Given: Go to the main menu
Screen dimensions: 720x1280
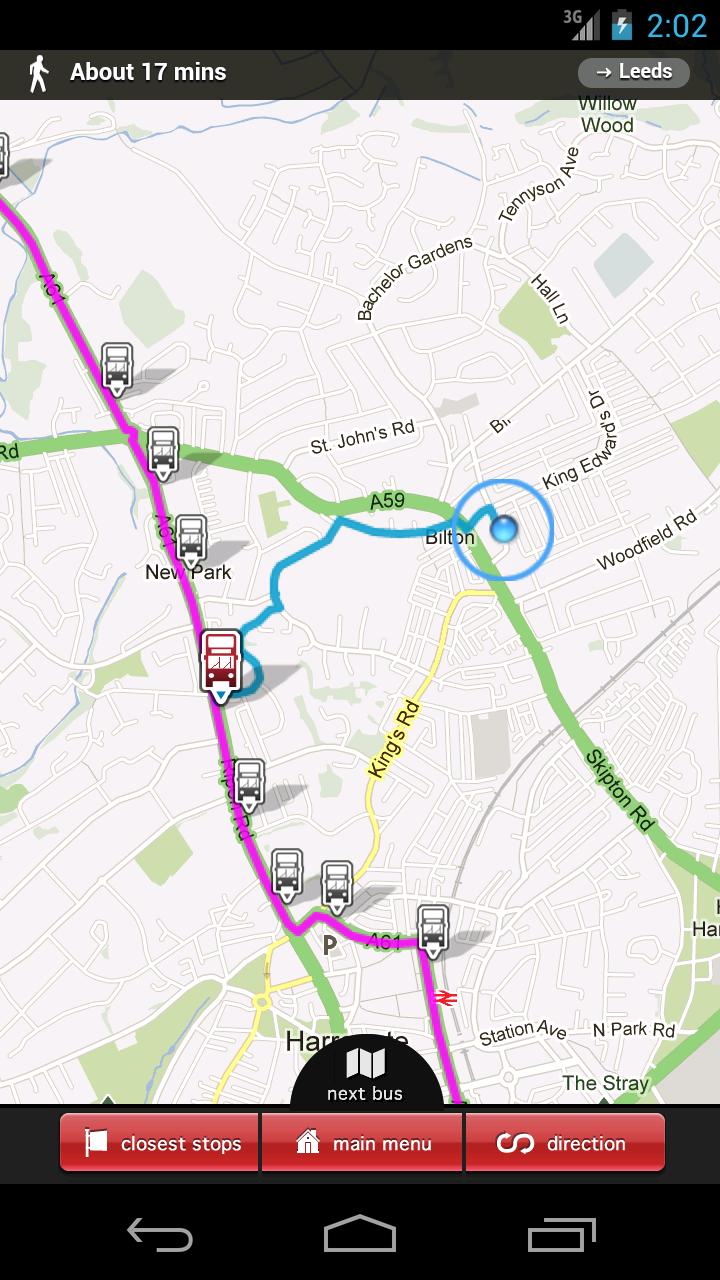Looking at the screenshot, I should click(362, 1143).
